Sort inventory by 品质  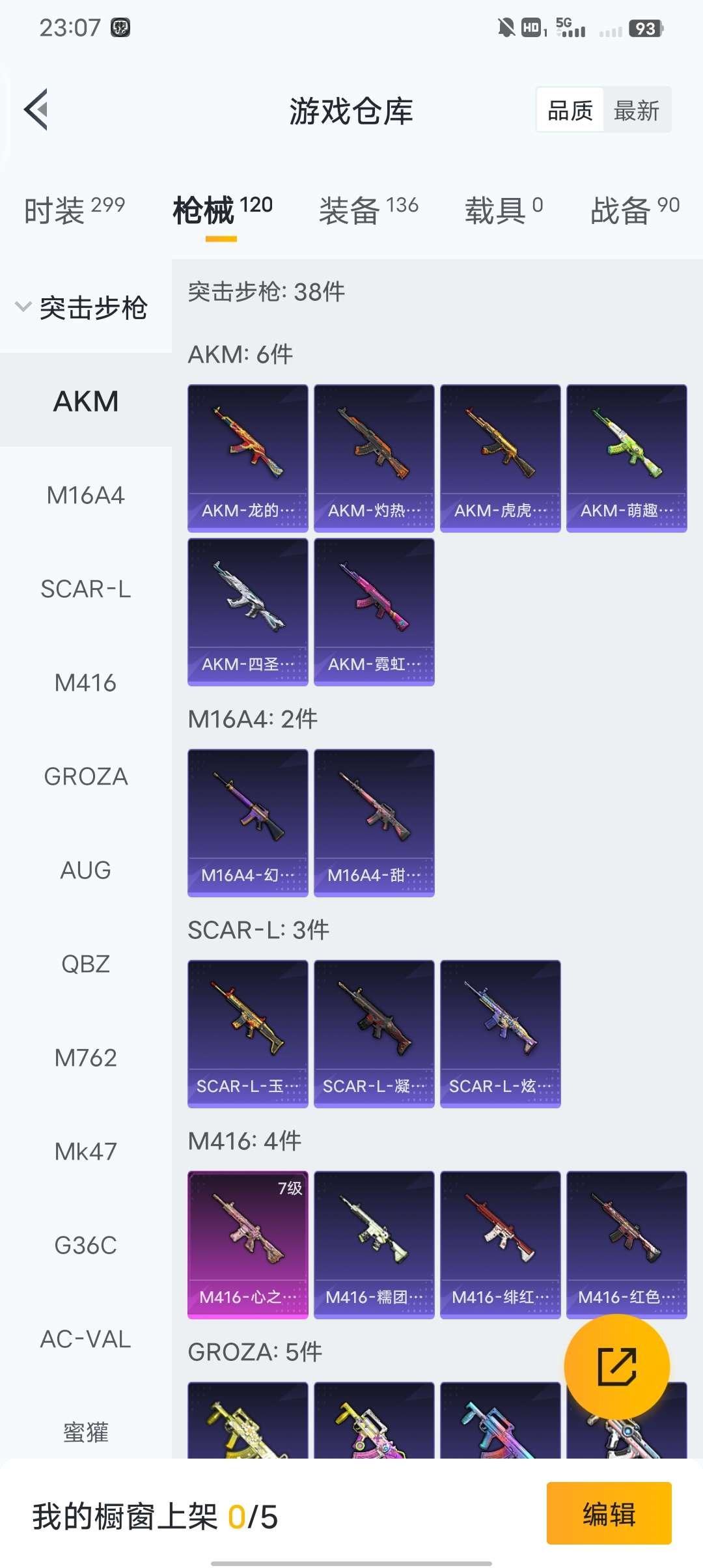(x=570, y=110)
